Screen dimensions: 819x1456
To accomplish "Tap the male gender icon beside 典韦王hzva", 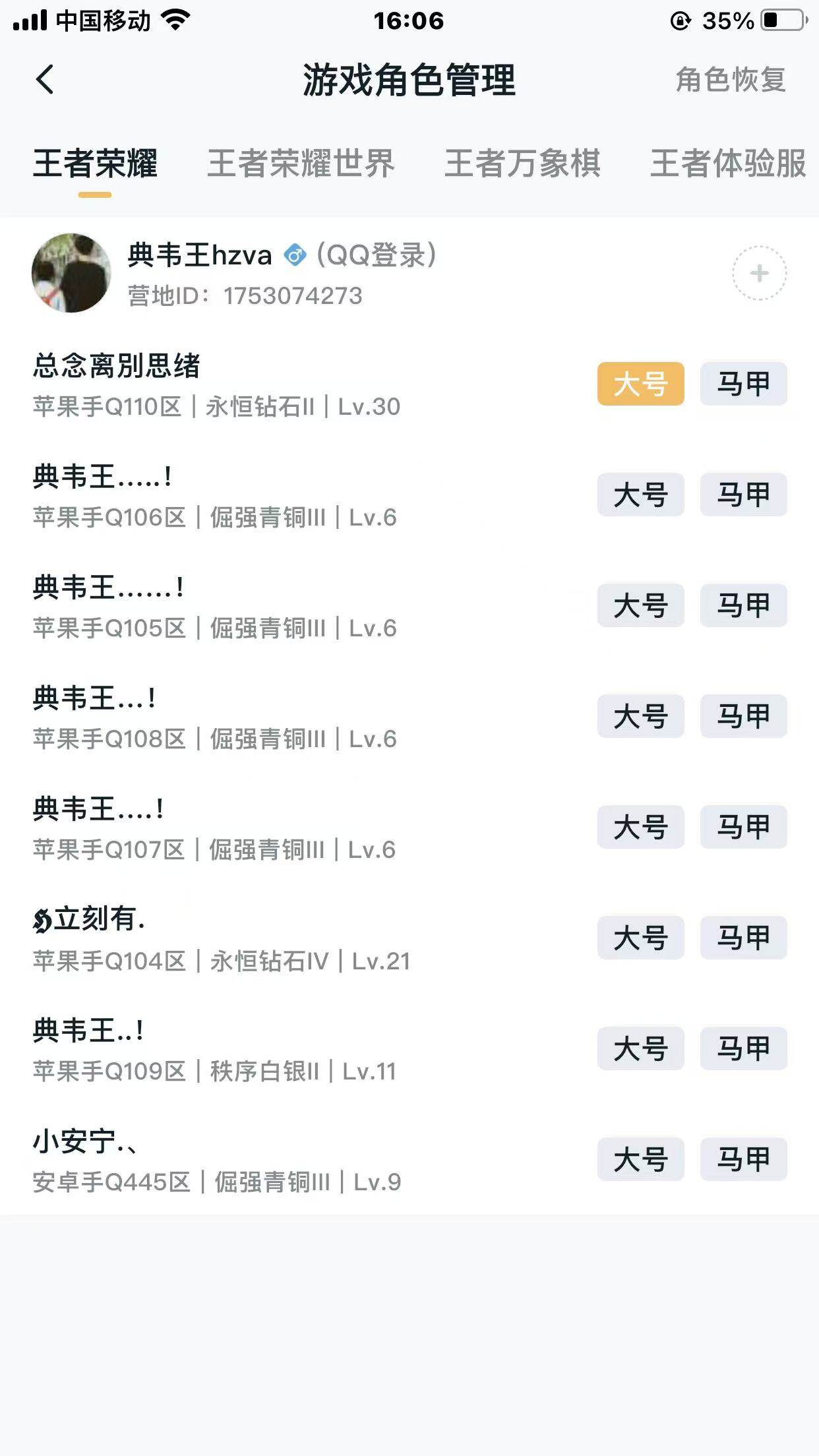I will 295,256.
